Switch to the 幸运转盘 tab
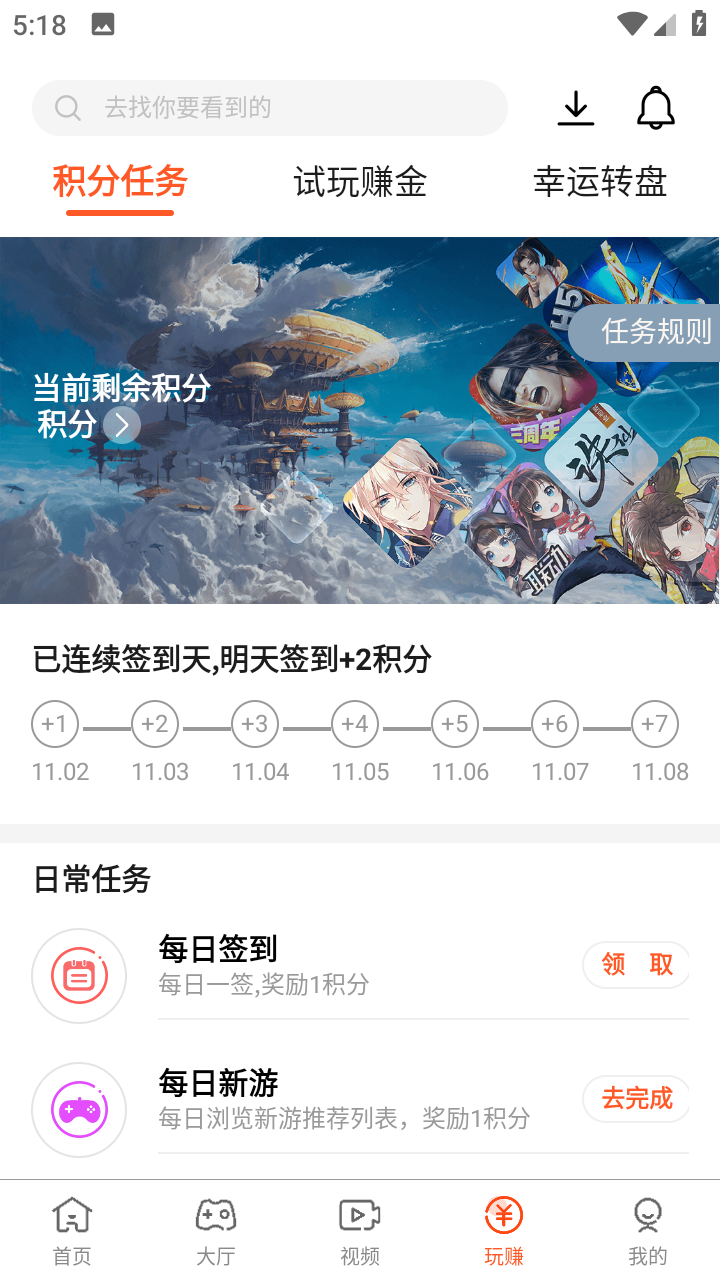Viewport: 720px width, 1280px height. (x=600, y=182)
